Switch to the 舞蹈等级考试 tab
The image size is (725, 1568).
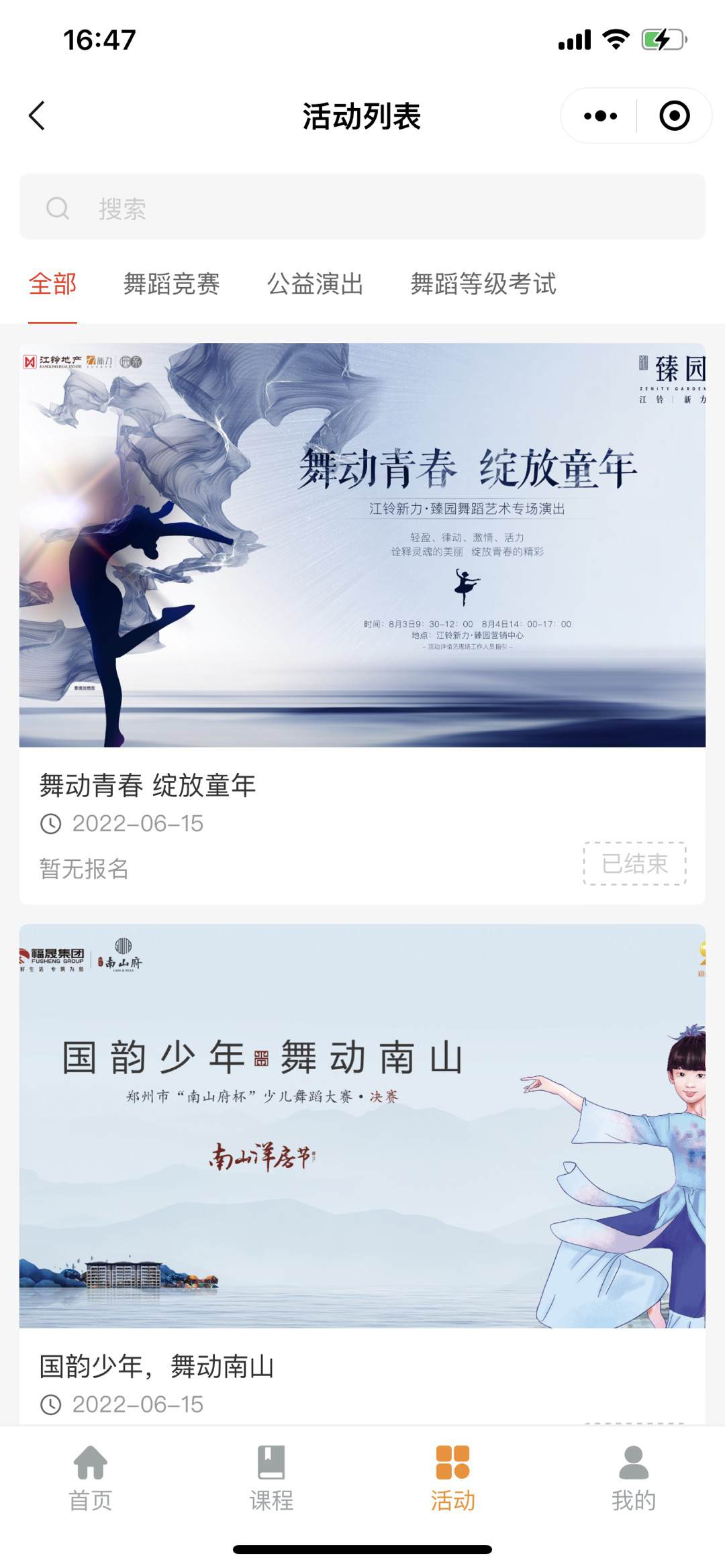click(483, 284)
